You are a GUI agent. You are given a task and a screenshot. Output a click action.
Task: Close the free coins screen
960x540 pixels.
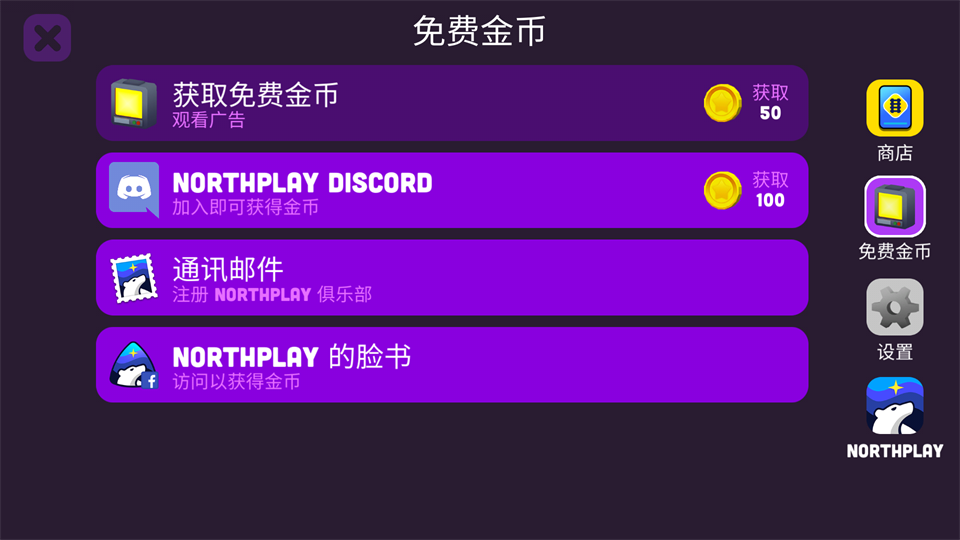47,39
